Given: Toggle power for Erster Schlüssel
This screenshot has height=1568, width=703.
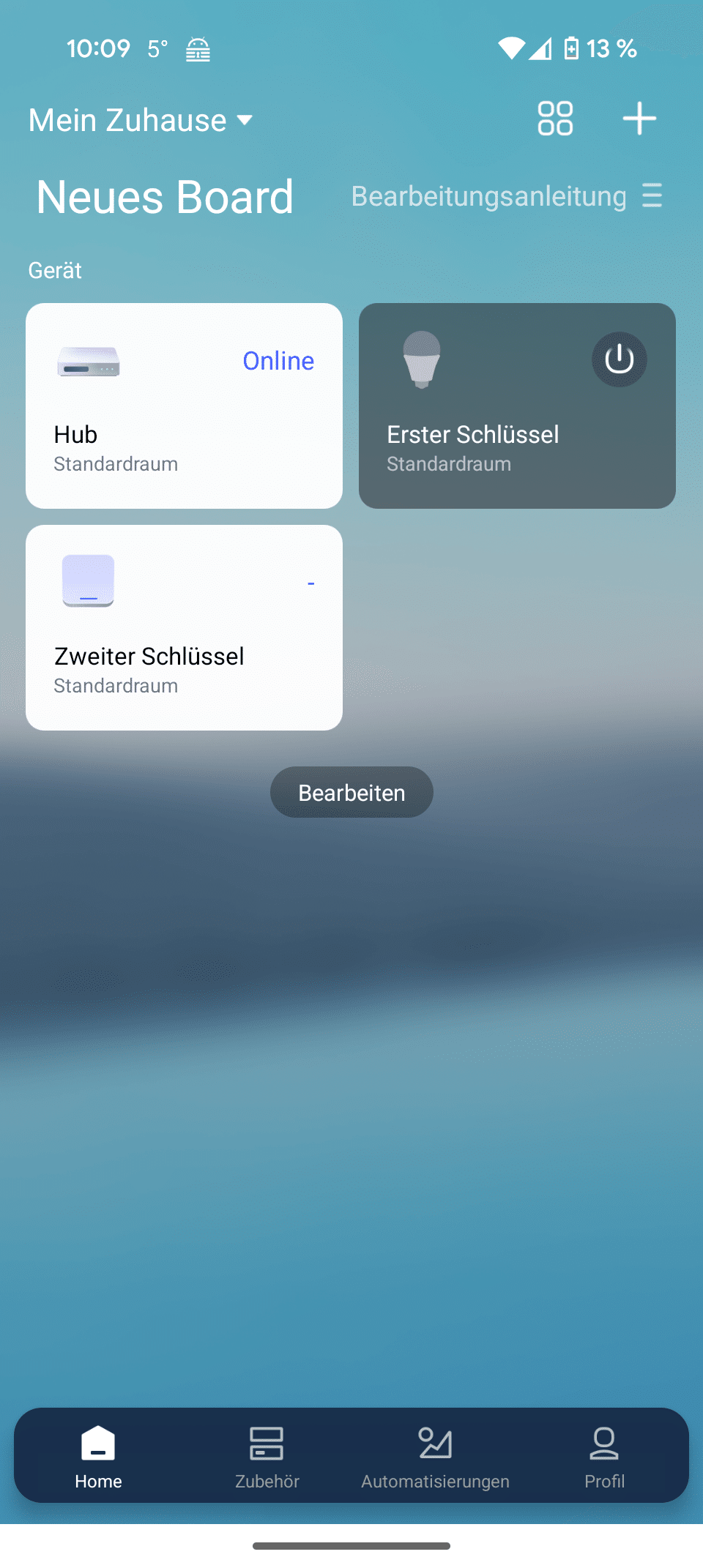Looking at the screenshot, I should pos(619,359).
